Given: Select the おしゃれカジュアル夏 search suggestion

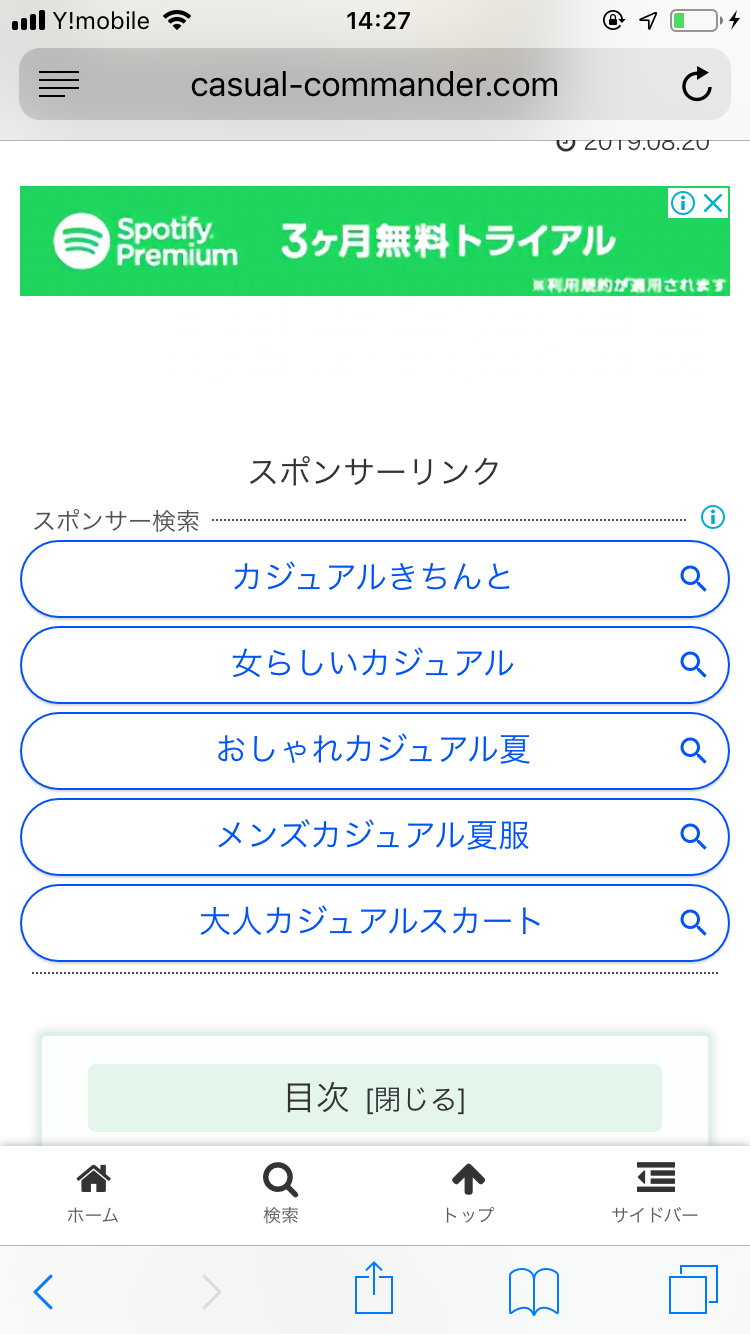Looking at the screenshot, I should (374, 750).
